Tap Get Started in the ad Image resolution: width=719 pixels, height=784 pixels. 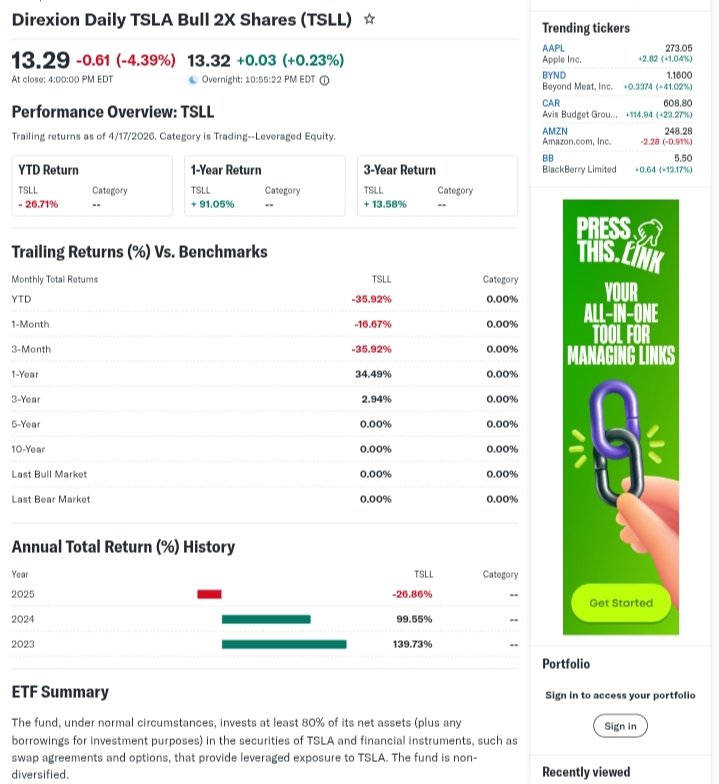tap(621, 603)
